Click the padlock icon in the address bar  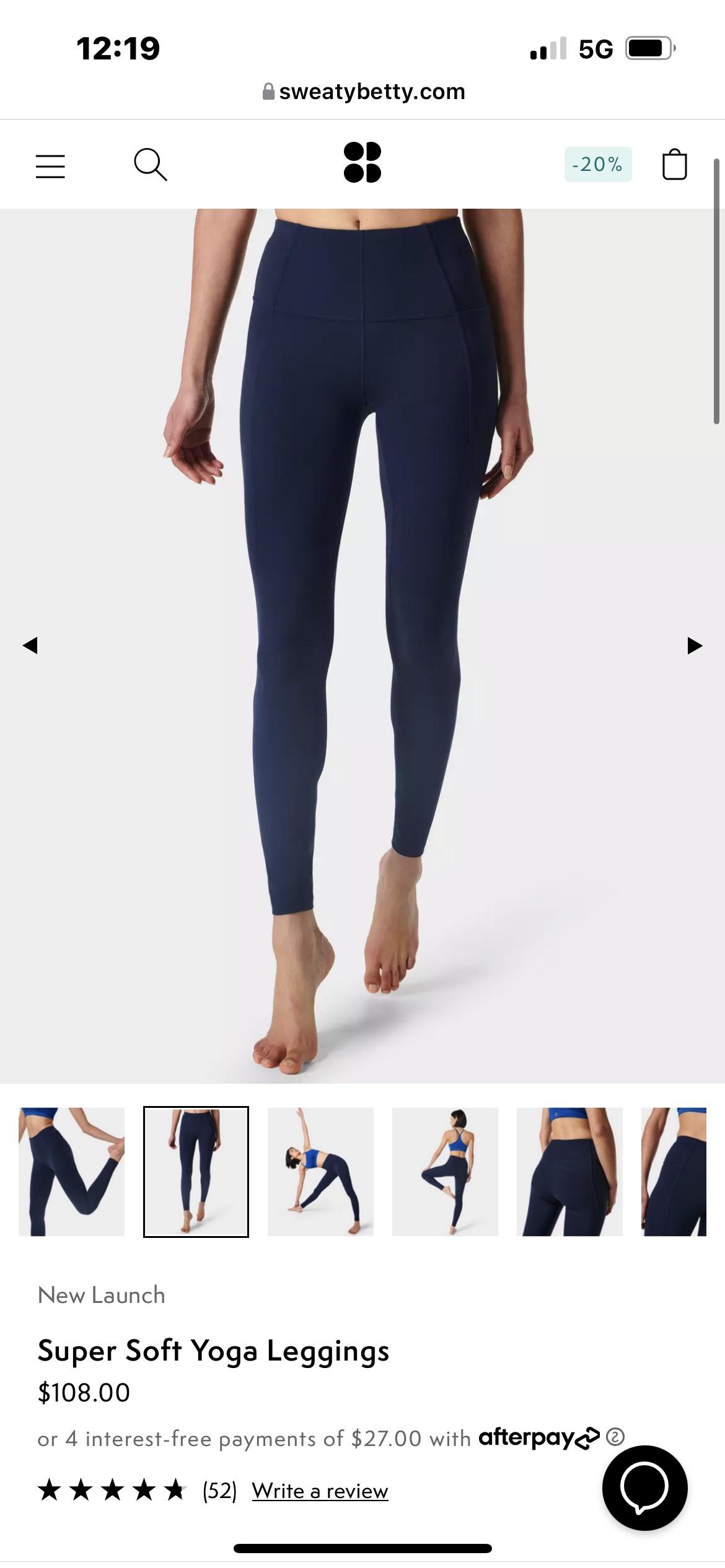point(269,90)
